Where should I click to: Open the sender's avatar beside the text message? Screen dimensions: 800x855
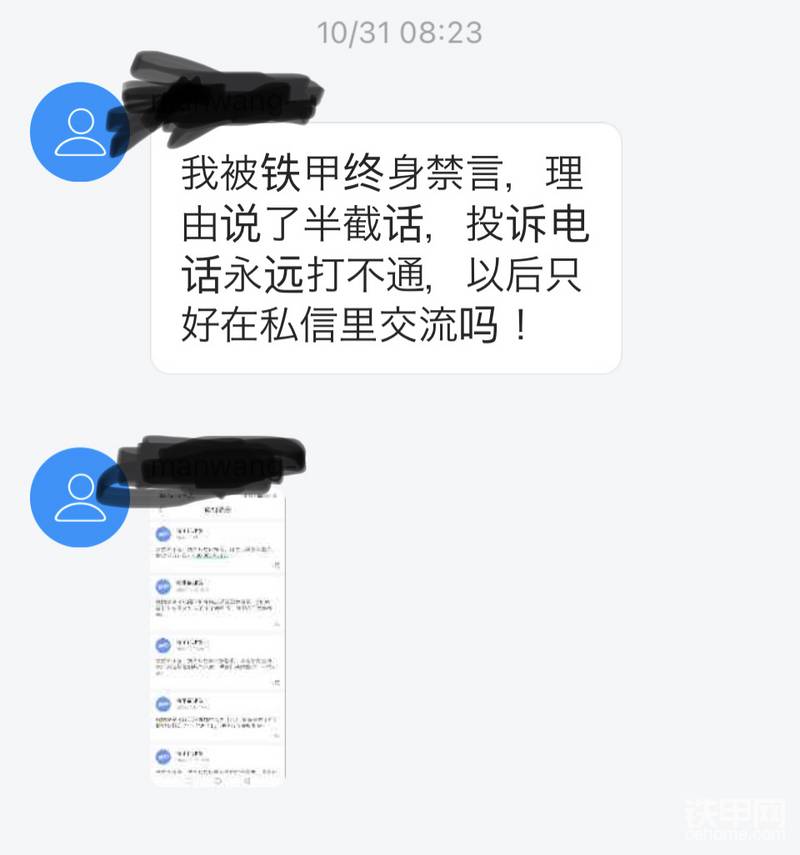pos(80,132)
